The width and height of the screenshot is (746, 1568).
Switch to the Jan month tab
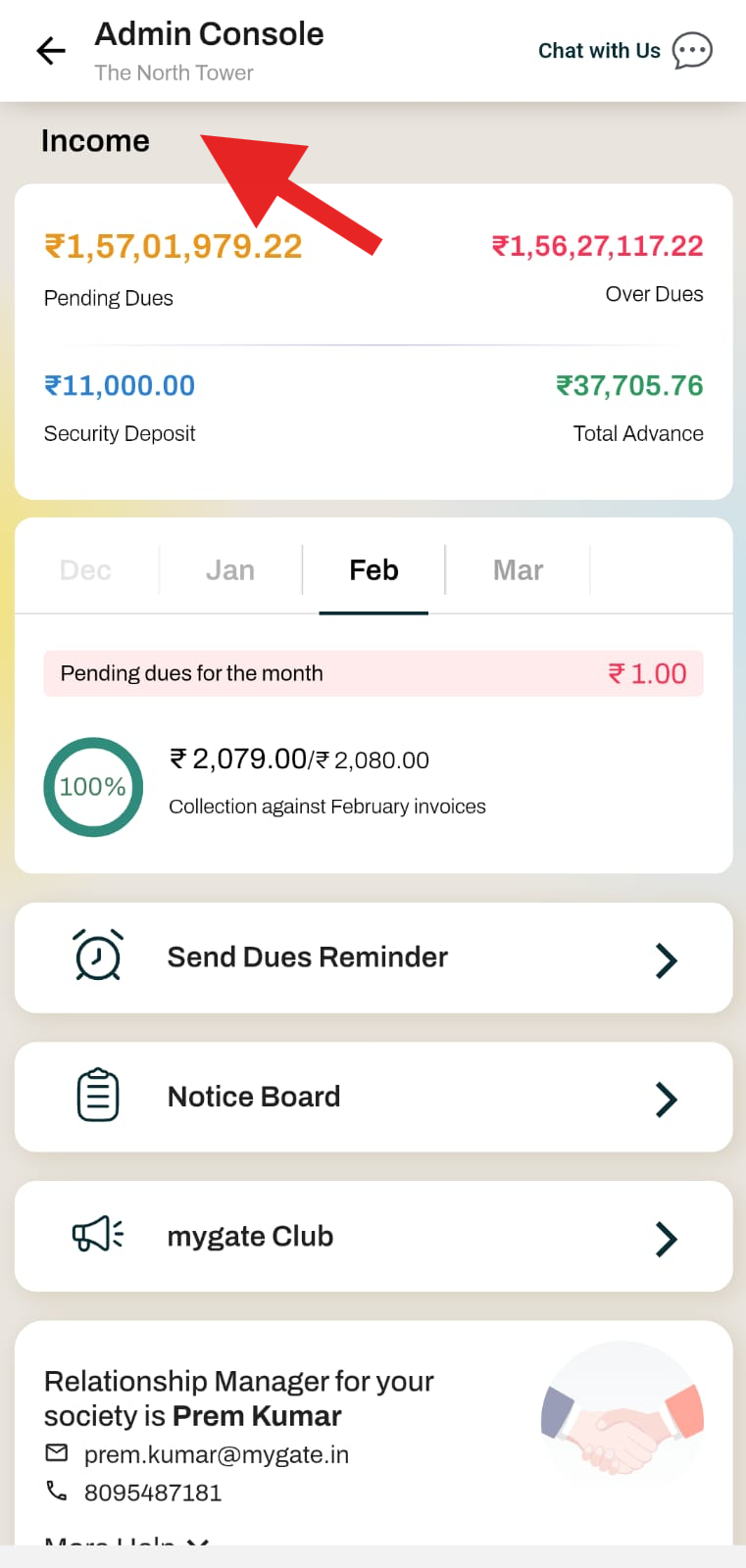click(230, 570)
